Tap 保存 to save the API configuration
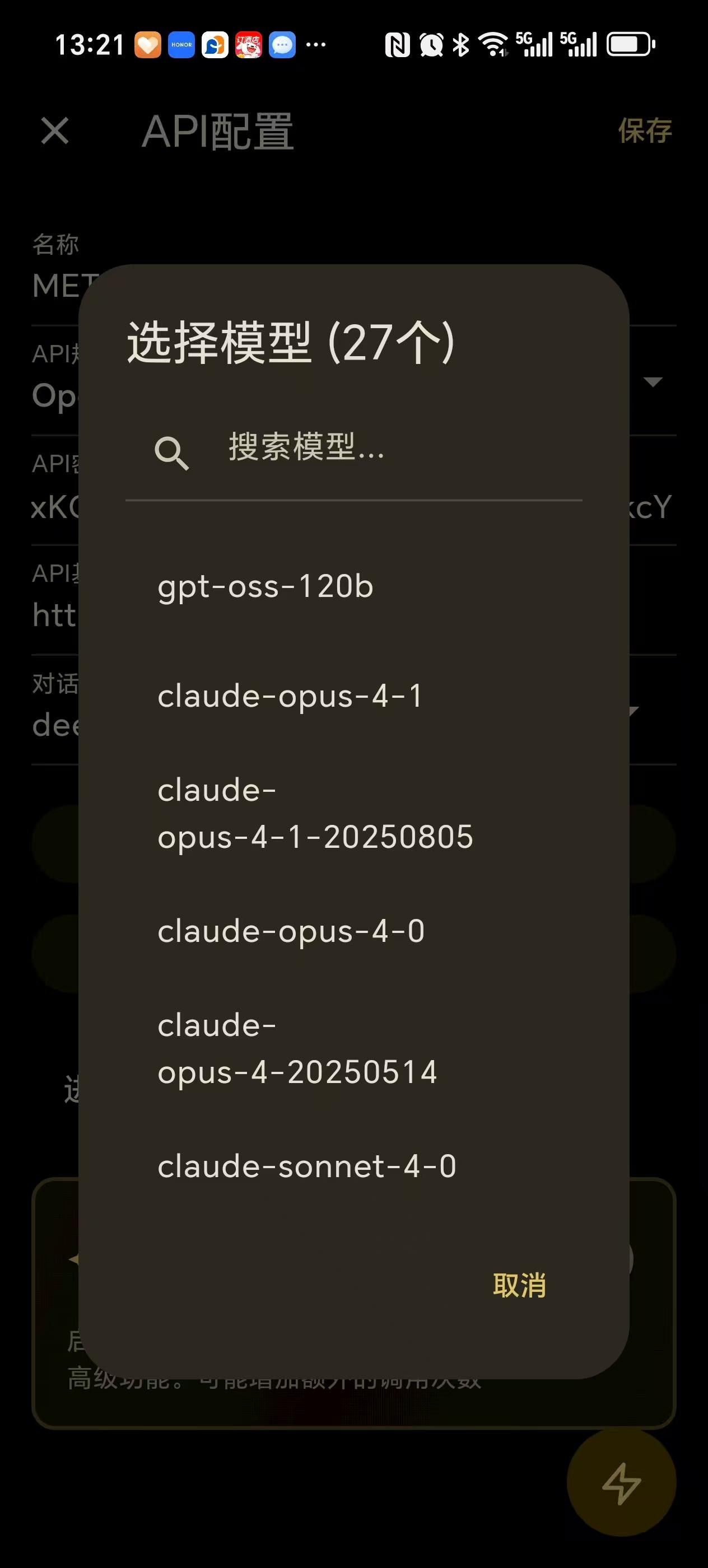Viewport: 708px width, 1568px height. click(x=645, y=130)
